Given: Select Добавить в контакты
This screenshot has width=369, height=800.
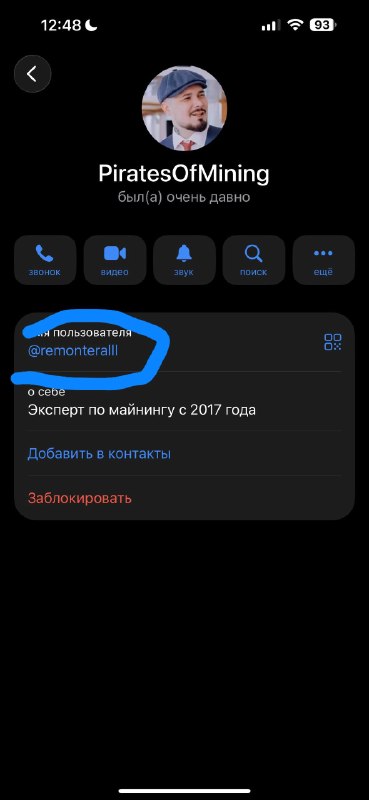Looking at the screenshot, I should click(184, 454).
